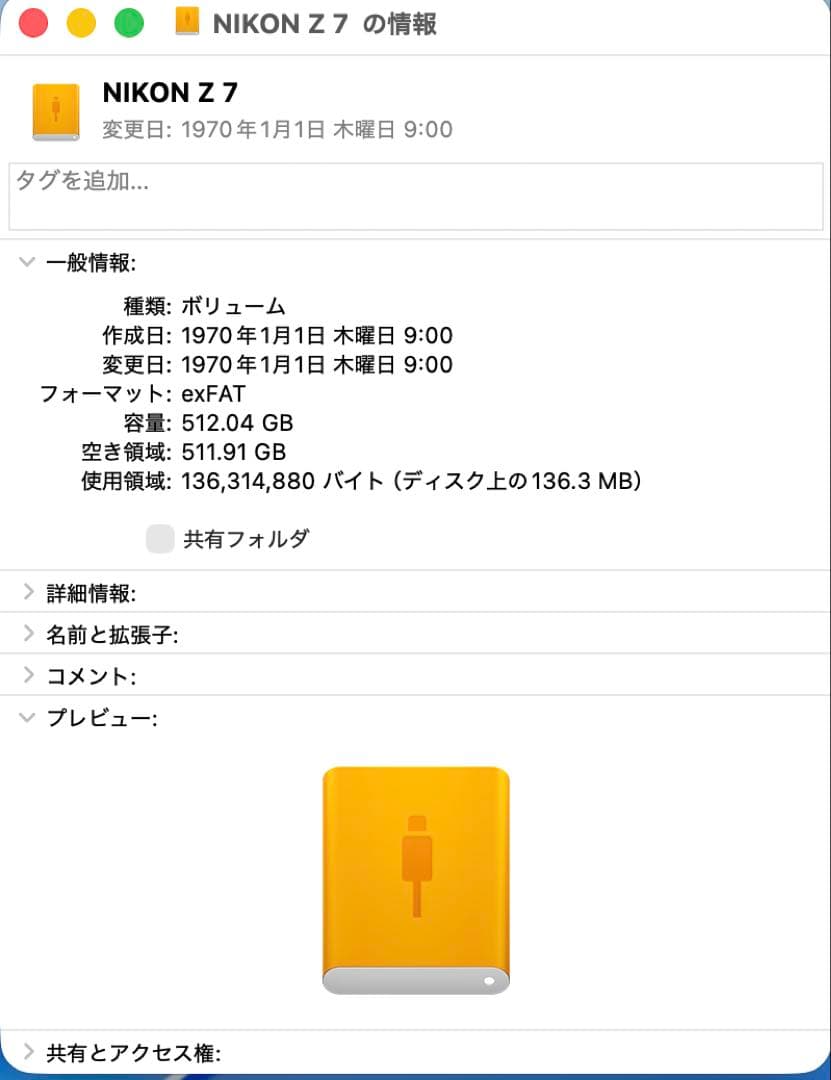Viewport: 831px width, 1080px height.
Task: Click the yellow traffic light button
Action: (x=81, y=22)
